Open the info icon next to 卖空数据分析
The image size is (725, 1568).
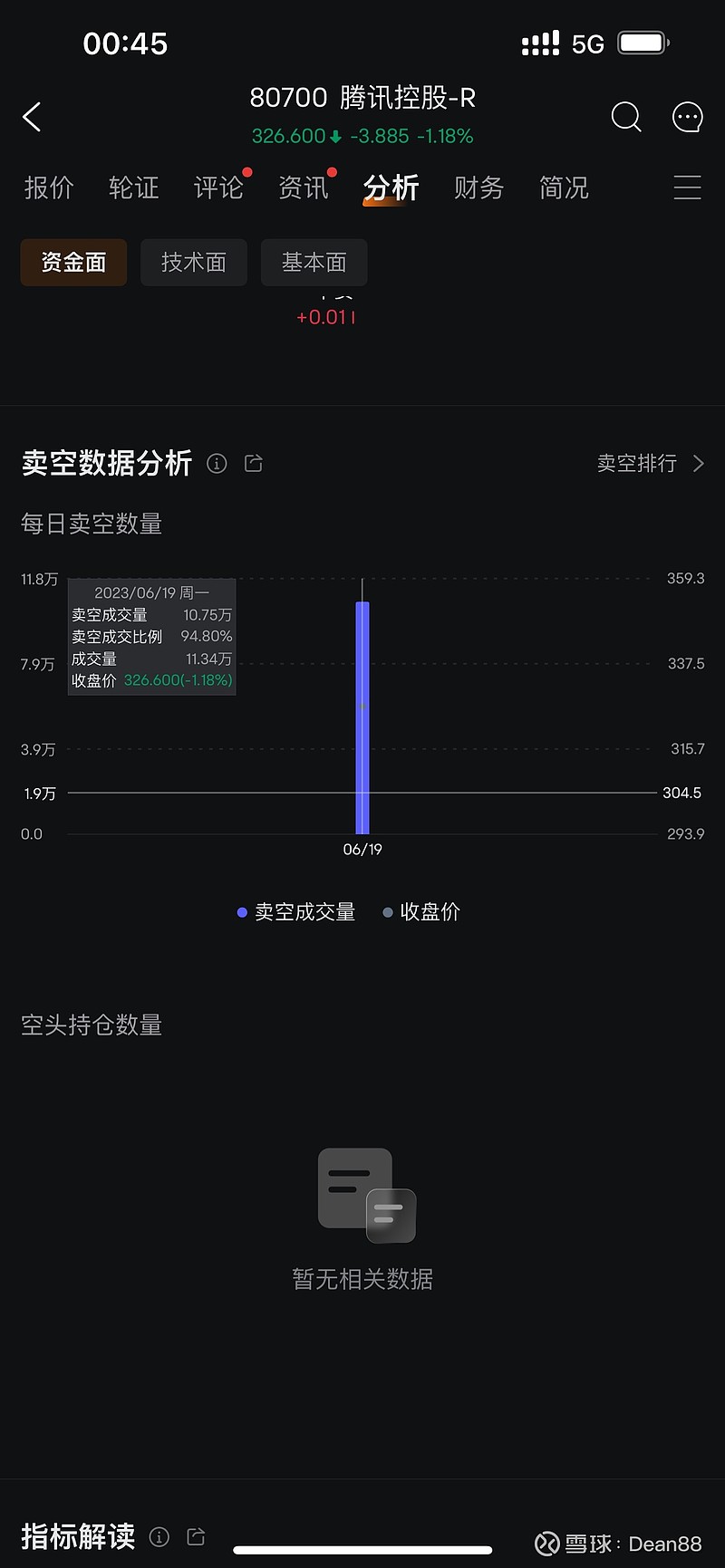point(216,463)
